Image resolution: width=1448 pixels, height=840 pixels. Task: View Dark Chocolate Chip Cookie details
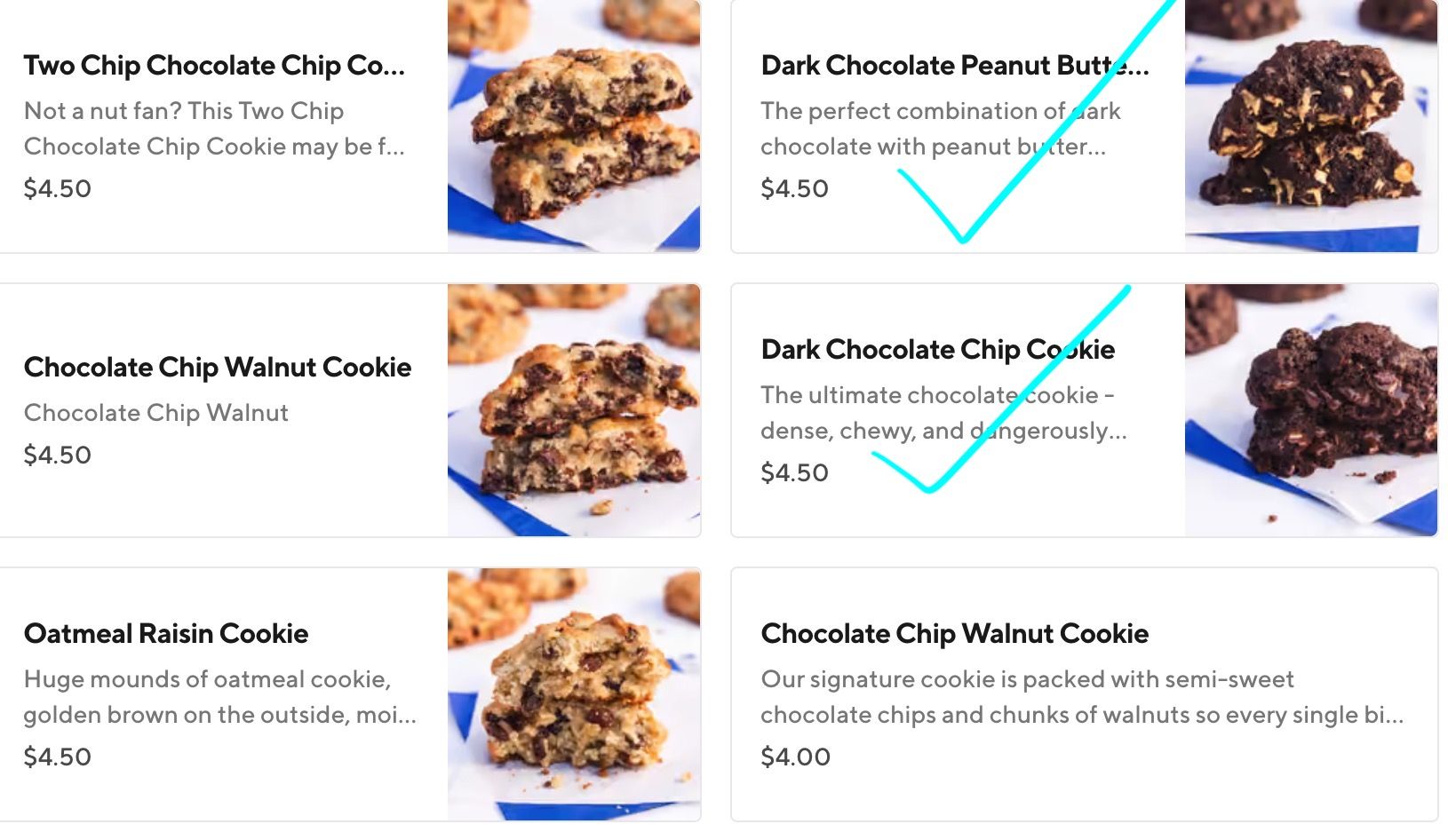937,350
